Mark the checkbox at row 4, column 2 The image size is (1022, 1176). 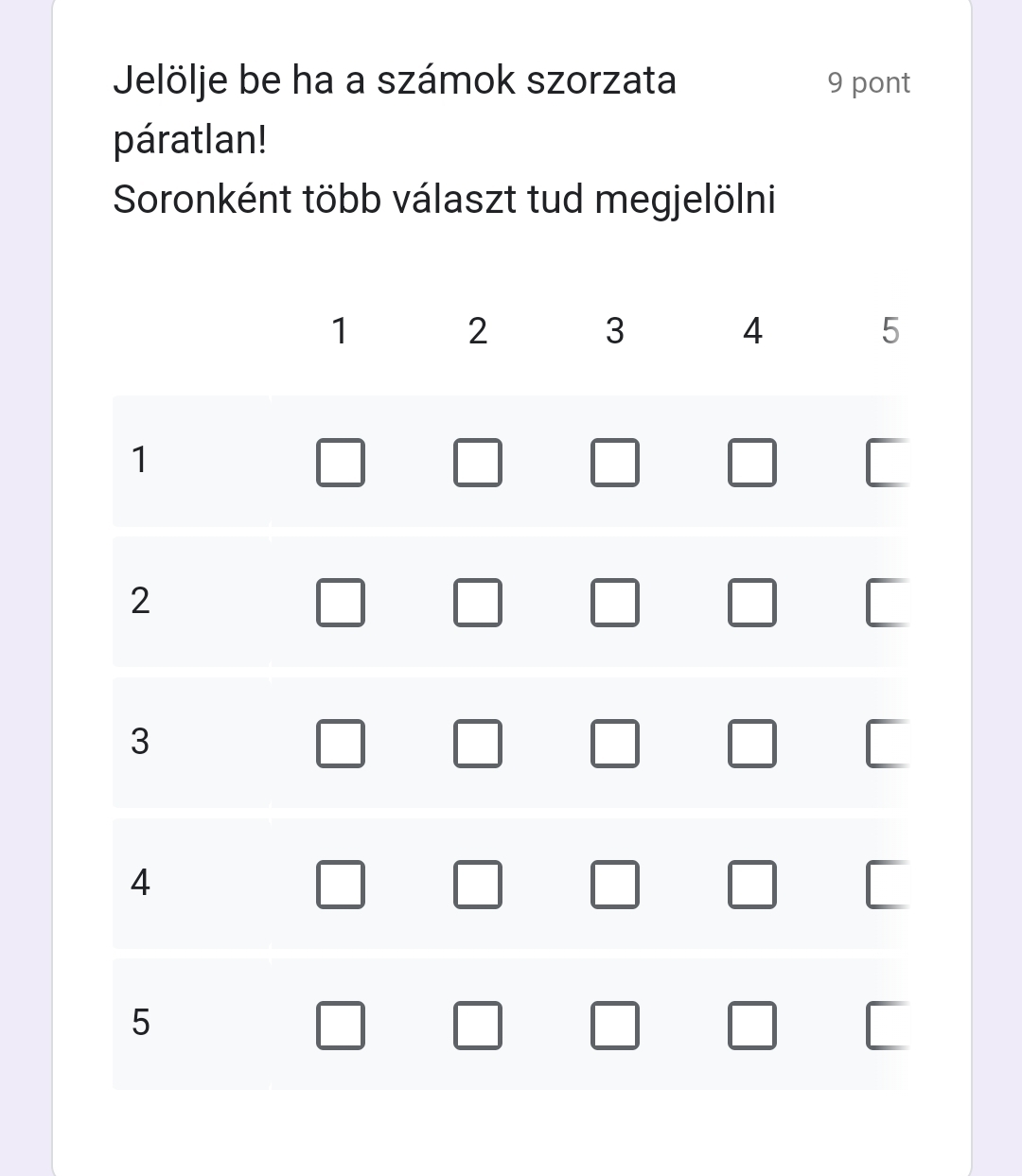(478, 884)
